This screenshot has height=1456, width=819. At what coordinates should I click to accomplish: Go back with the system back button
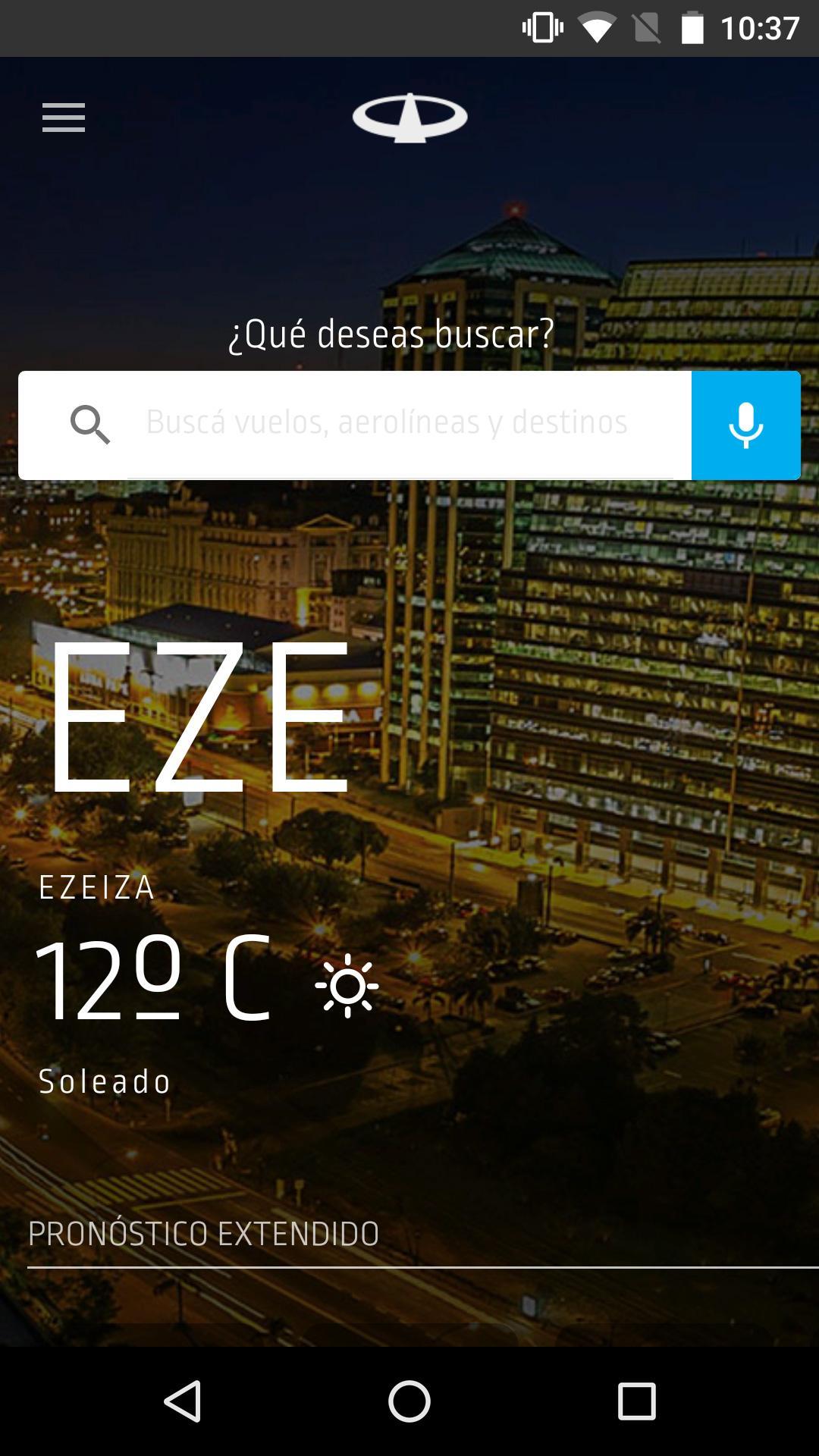(x=183, y=1401)
